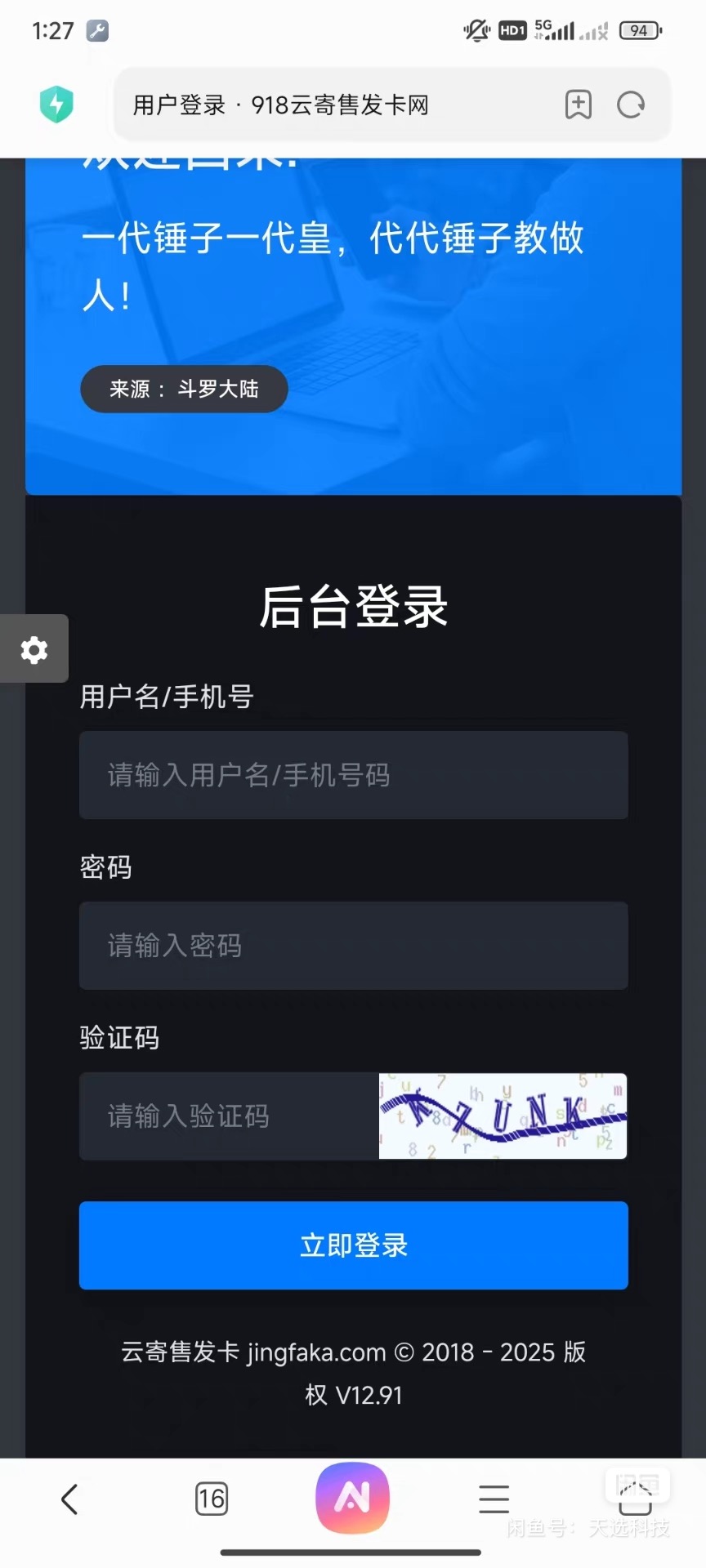Go to the browser home page

coord(635,1499)
